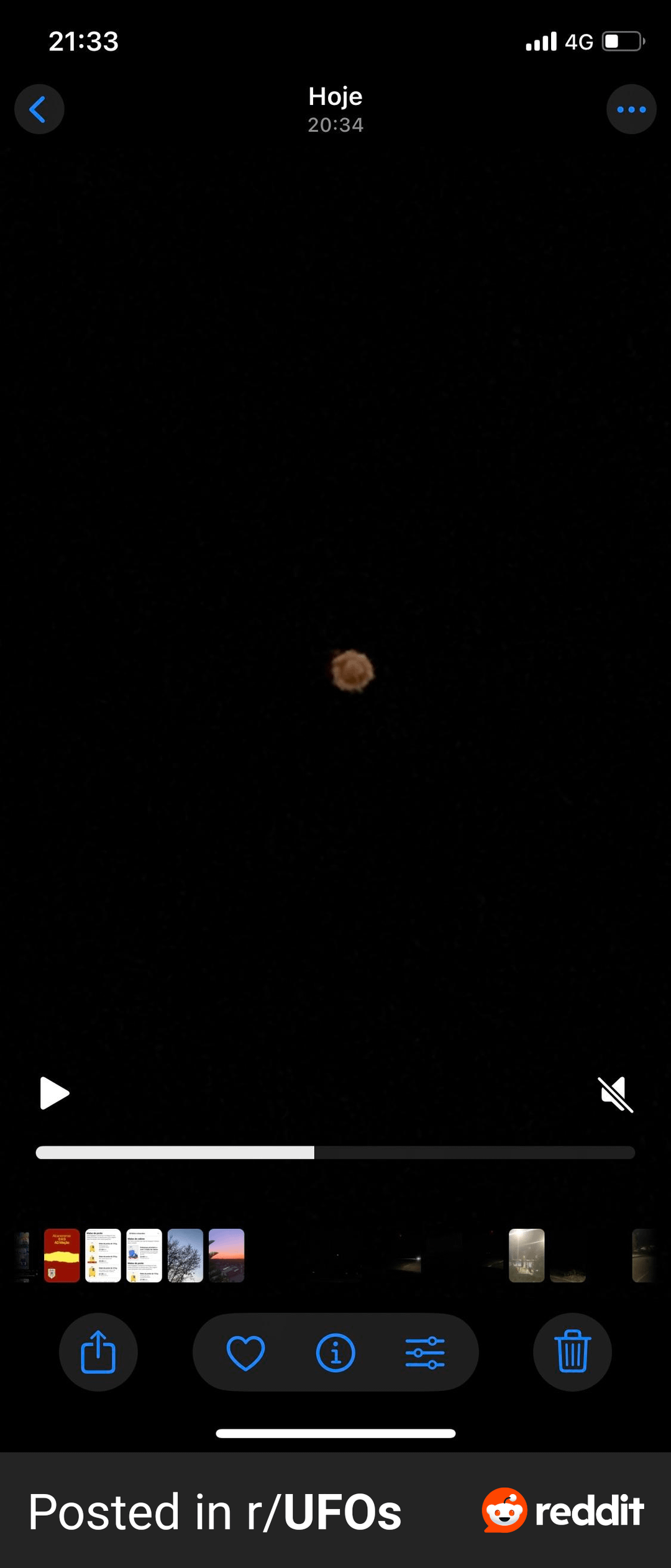Screen dimensions: 671x1568
Task: Play the video
Action: [x=54, y=1093]
